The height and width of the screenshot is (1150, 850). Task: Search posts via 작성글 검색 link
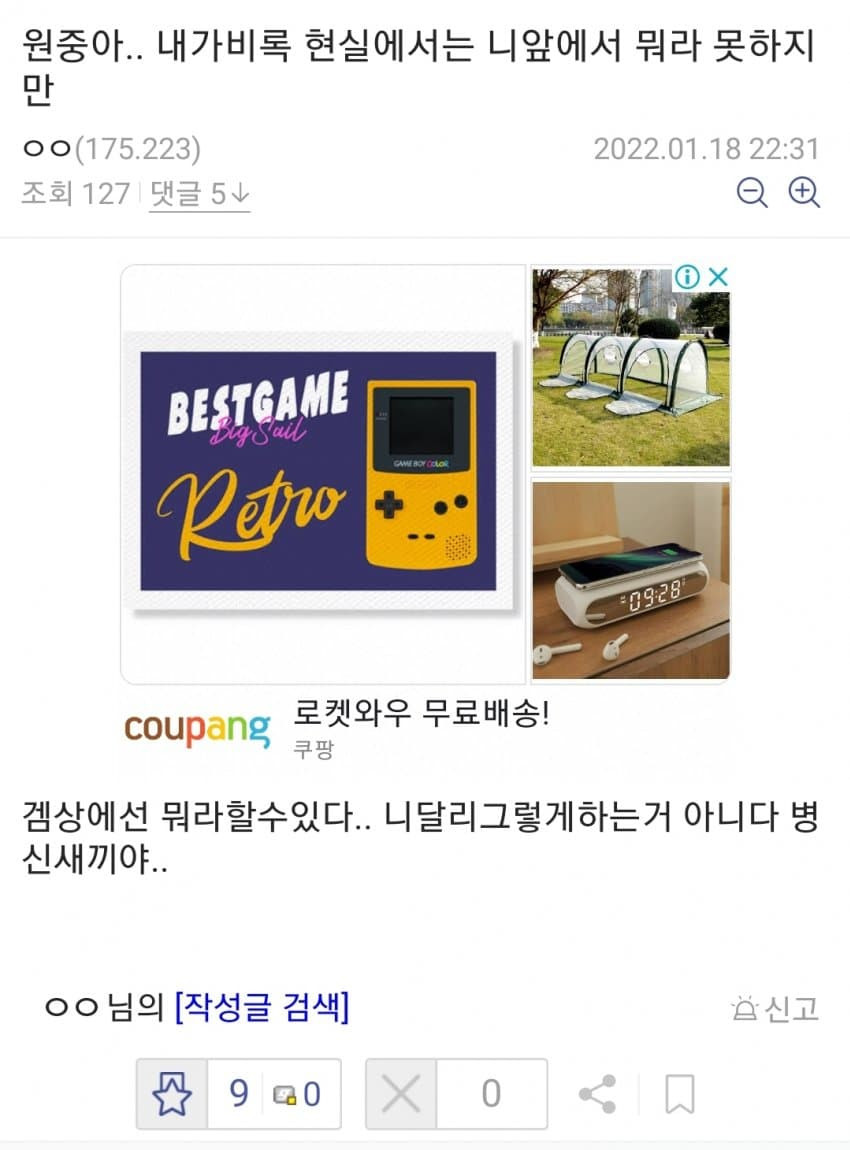[x=262, y=1008]
